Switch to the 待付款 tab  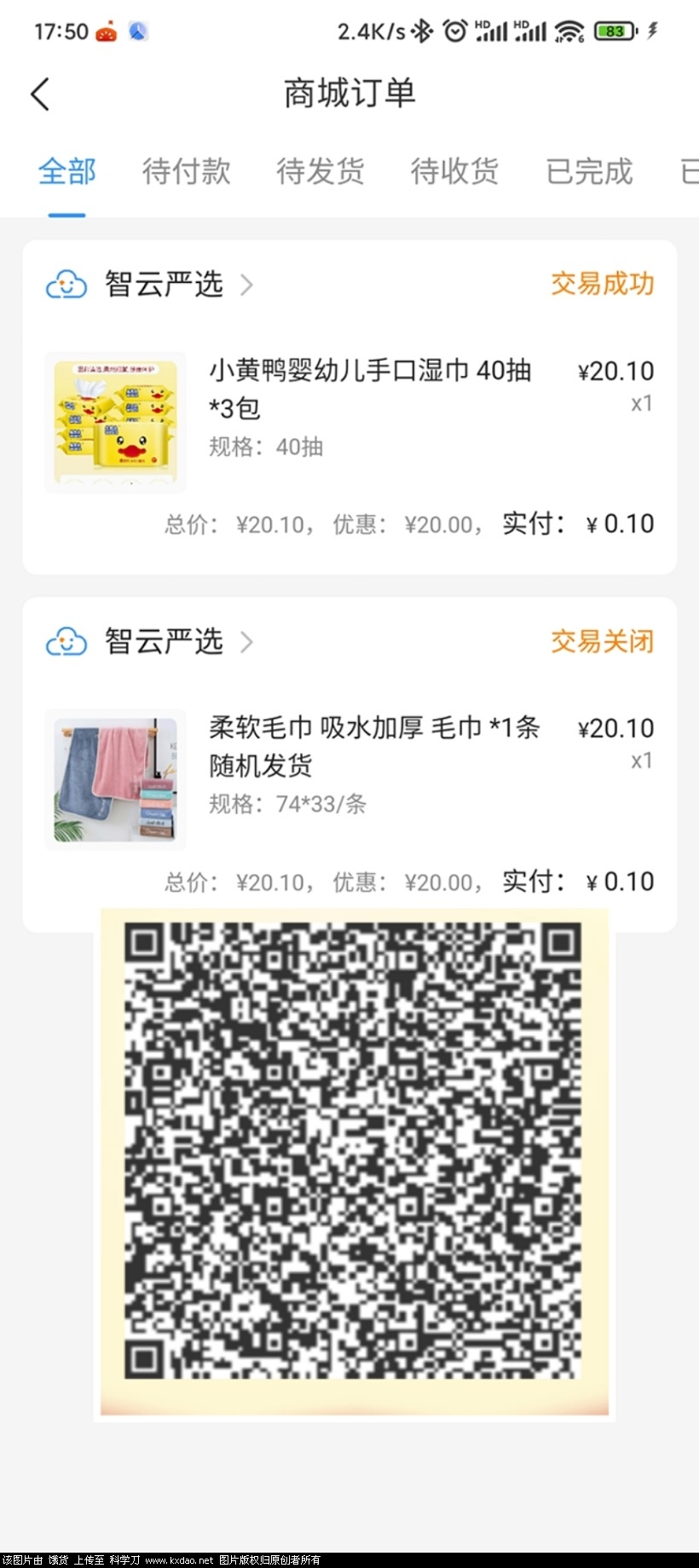pos(186,171)
